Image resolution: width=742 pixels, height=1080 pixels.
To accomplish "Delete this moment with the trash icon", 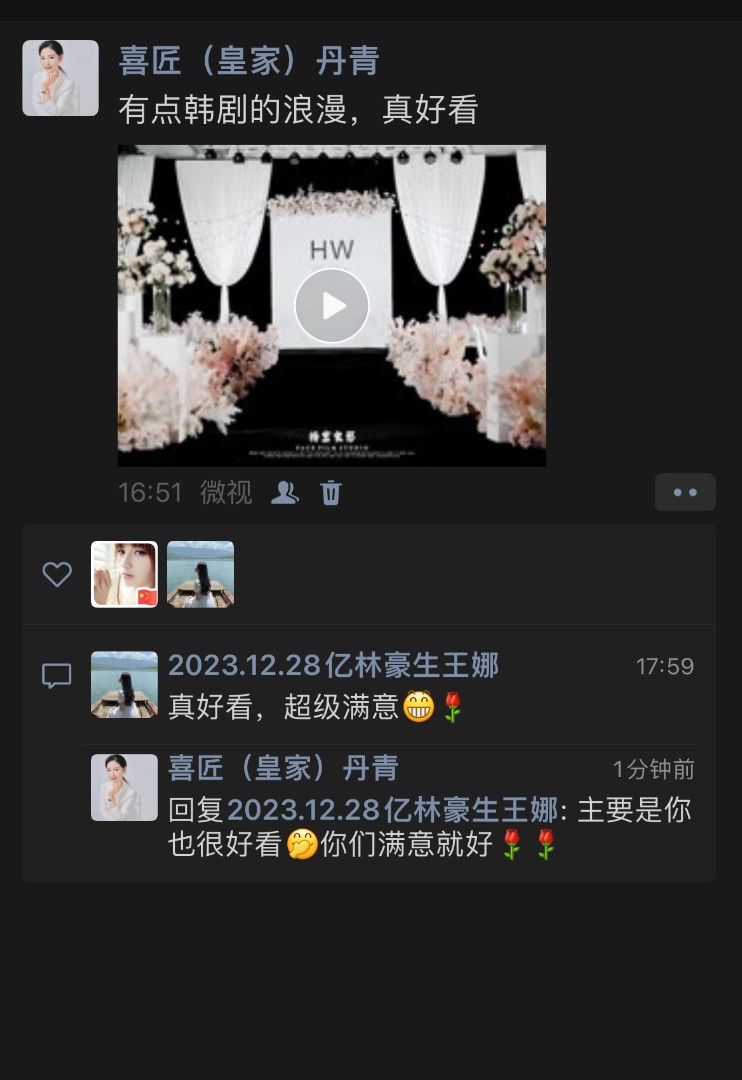I will (x=331, y=492).
